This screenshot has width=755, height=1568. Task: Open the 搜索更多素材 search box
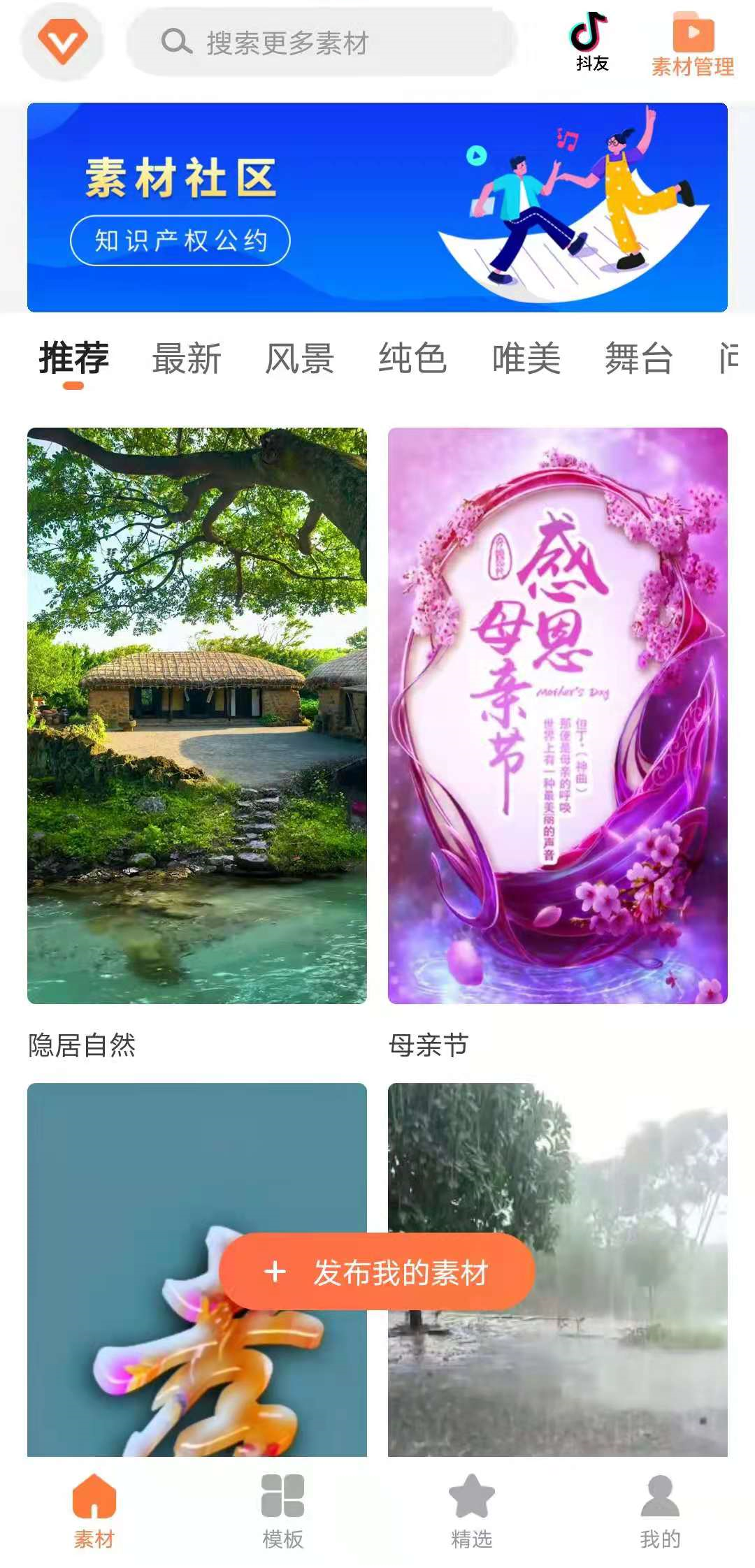tap(320, 42)
